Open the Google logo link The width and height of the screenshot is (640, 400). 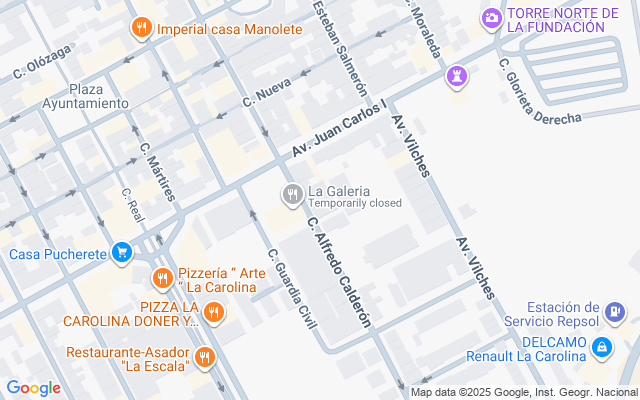pyautogui.click(x=33, y=388)
